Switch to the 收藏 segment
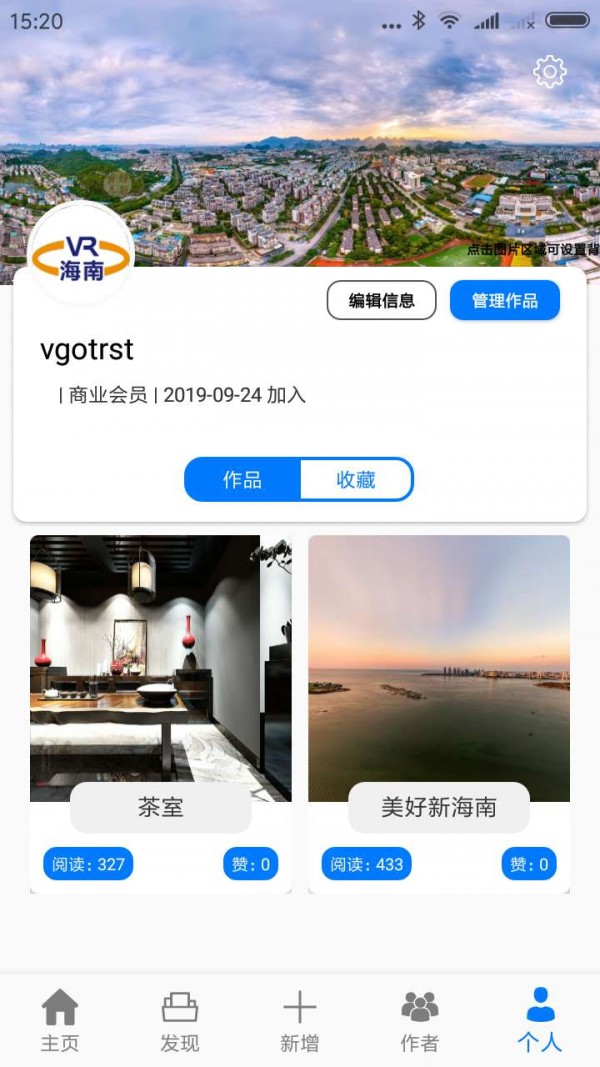Screen dimensions: 600x1067 356,480
